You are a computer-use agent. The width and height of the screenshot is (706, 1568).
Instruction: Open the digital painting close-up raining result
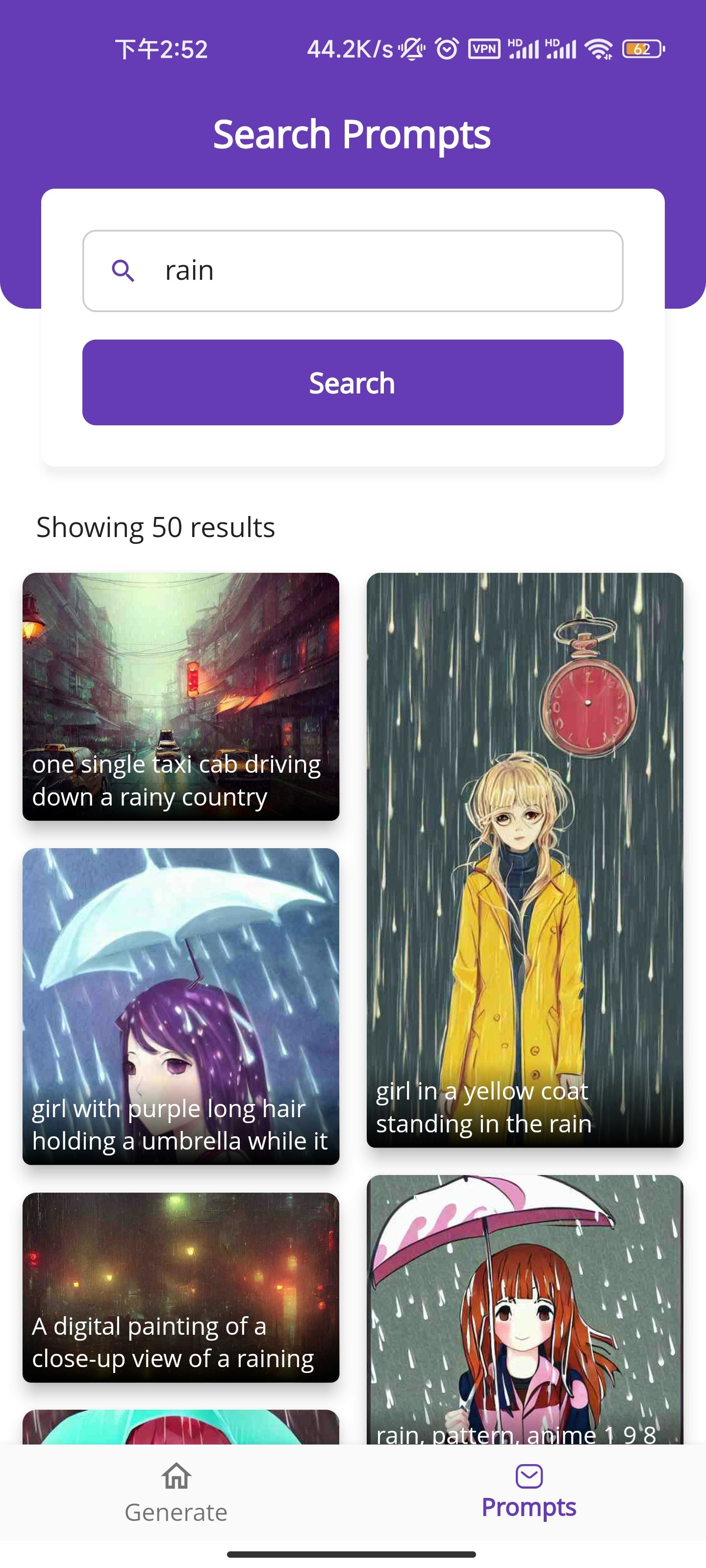click(181, 1287)
